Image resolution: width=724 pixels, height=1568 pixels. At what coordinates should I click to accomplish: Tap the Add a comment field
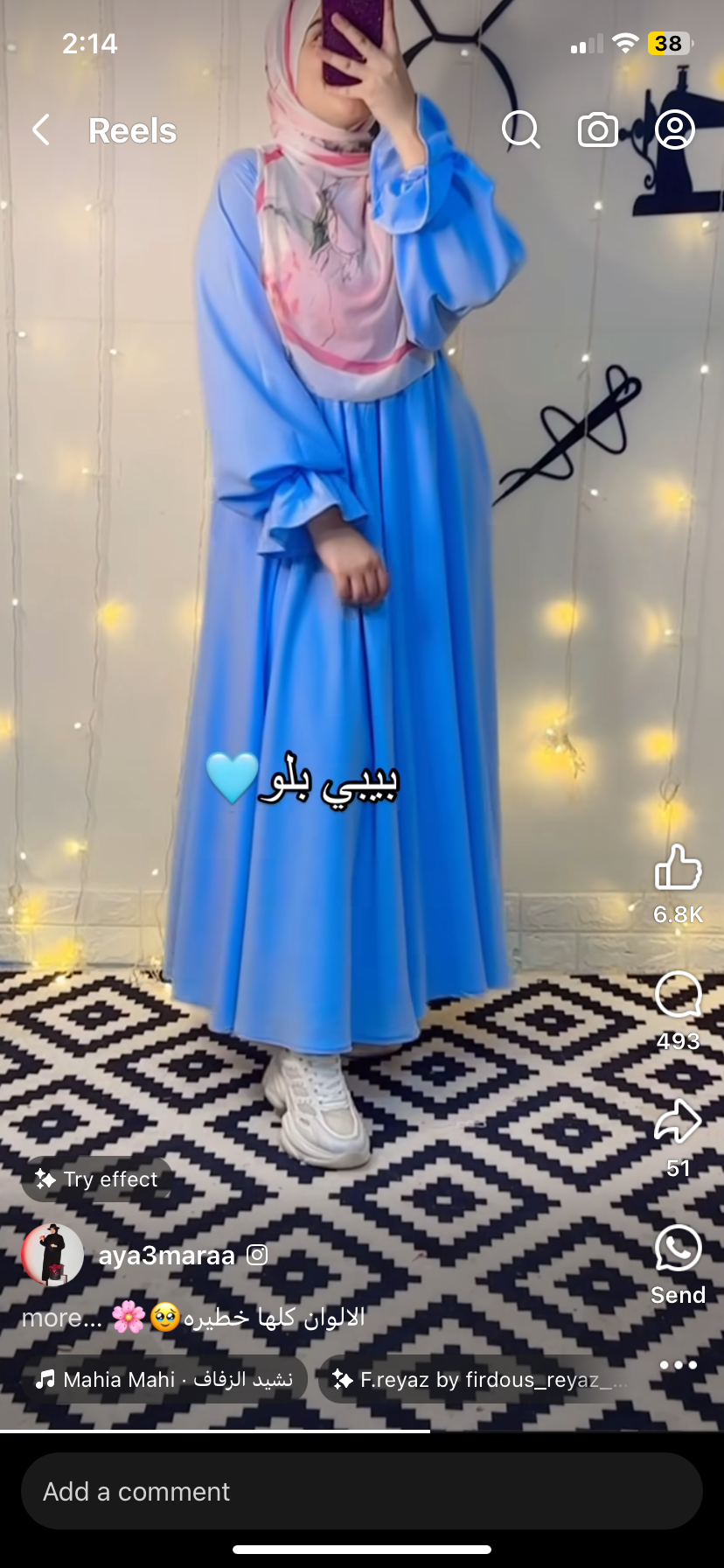click(361, 1491)
